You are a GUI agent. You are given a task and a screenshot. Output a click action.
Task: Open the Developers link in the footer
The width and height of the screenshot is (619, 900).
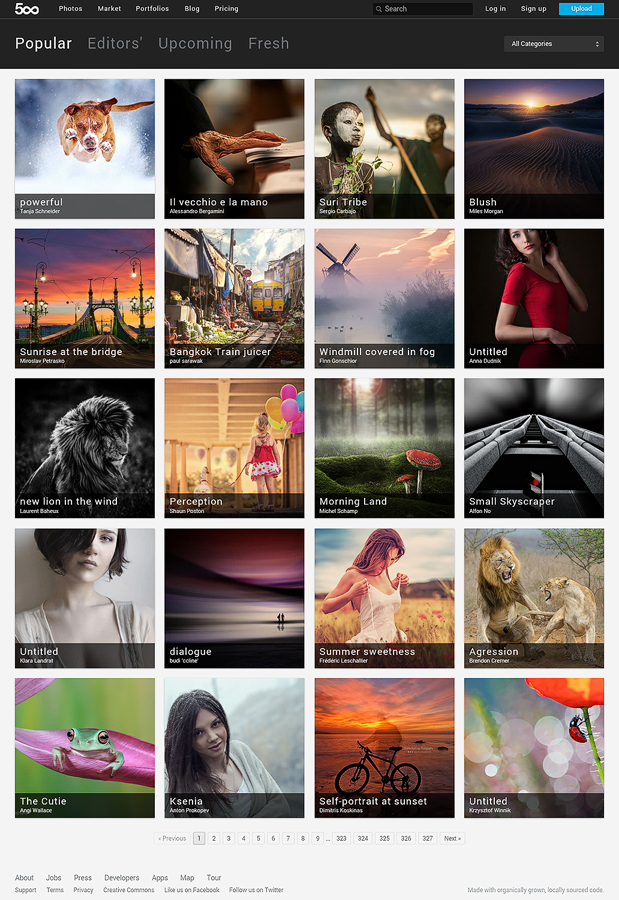(x=122, y=878)
